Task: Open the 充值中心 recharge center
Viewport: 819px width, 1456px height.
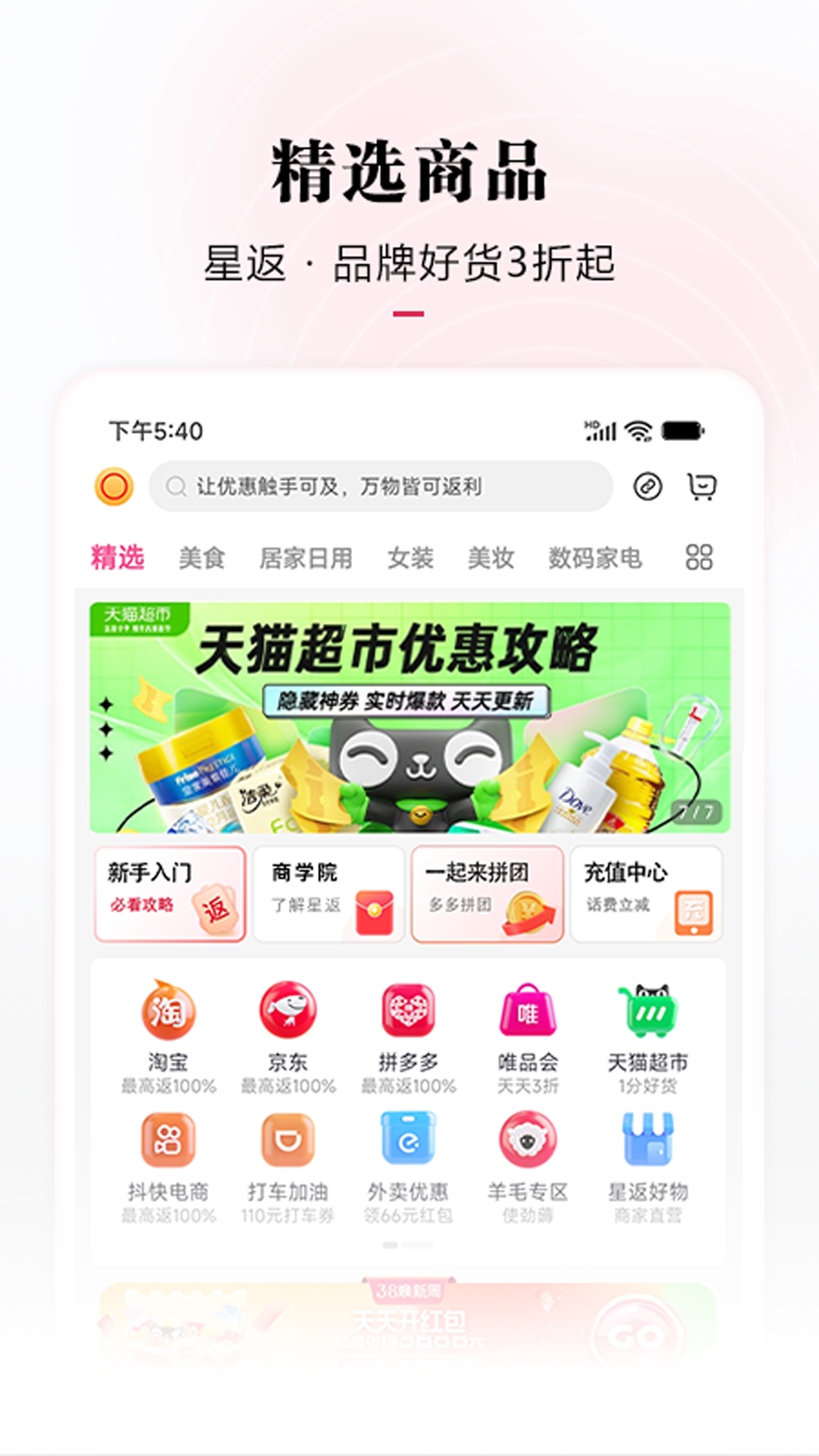Action: 647,895
